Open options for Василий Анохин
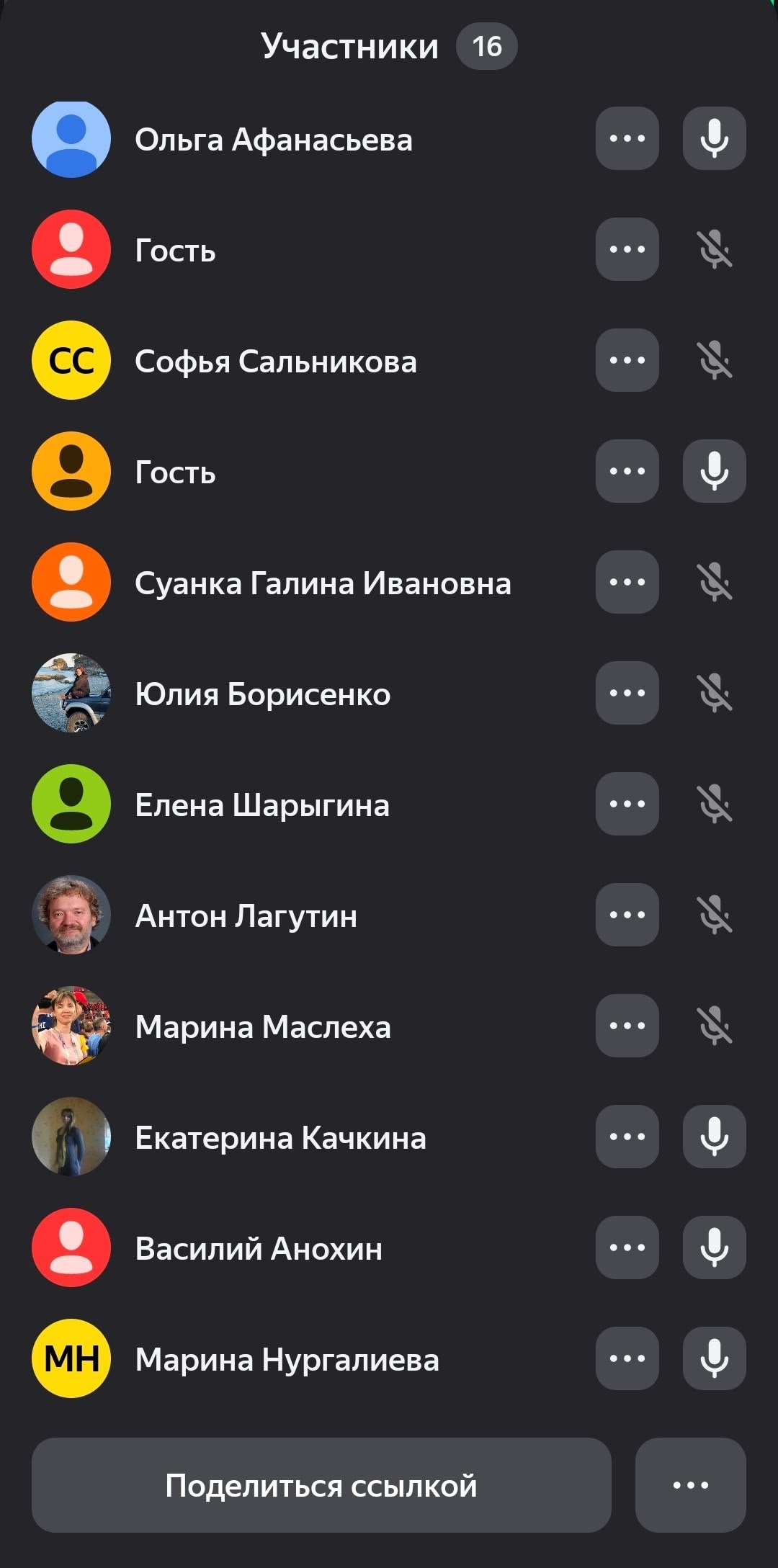The height and width of the screenshot is (1568, 778). tap(627, 1247)
